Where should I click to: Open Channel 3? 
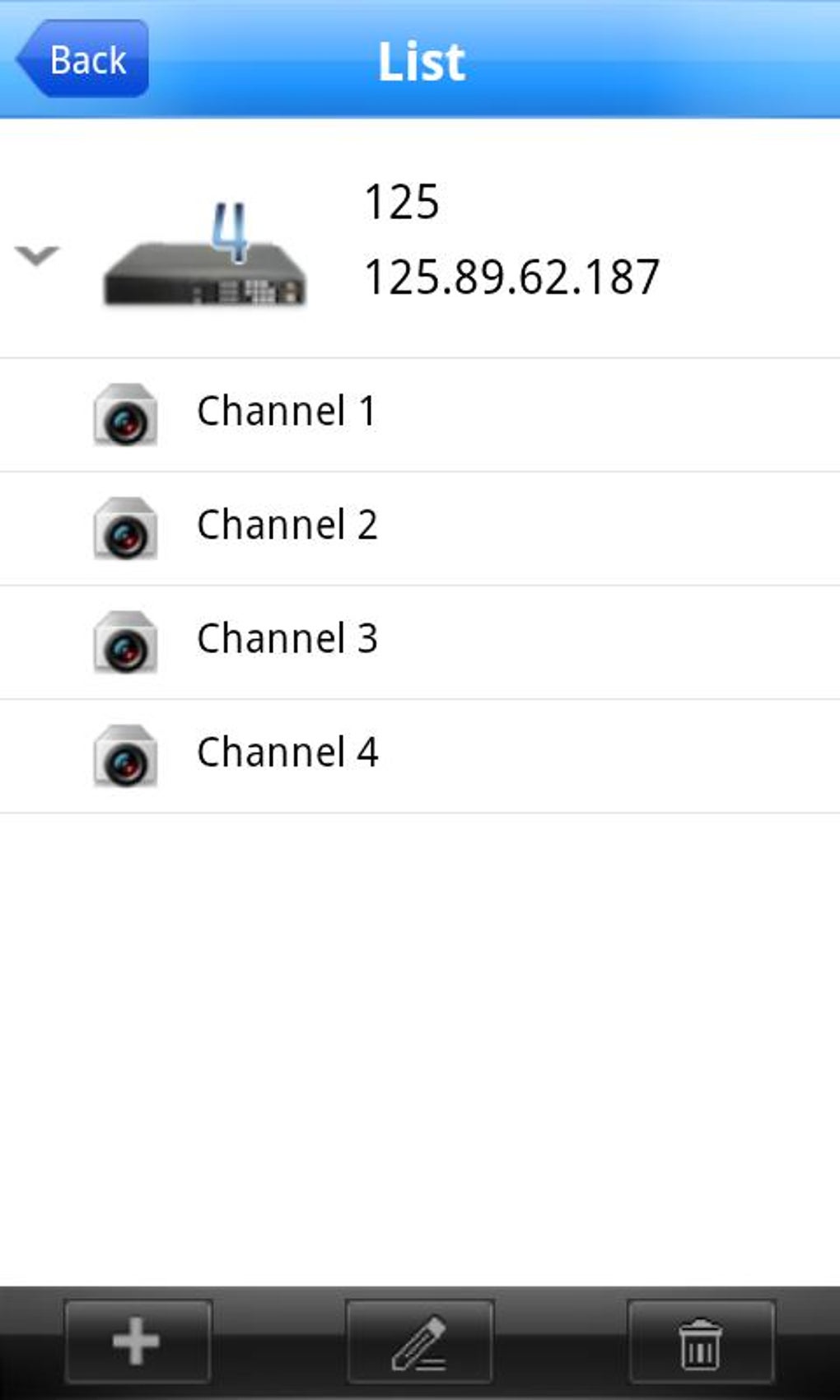click(x=287, y=639)
